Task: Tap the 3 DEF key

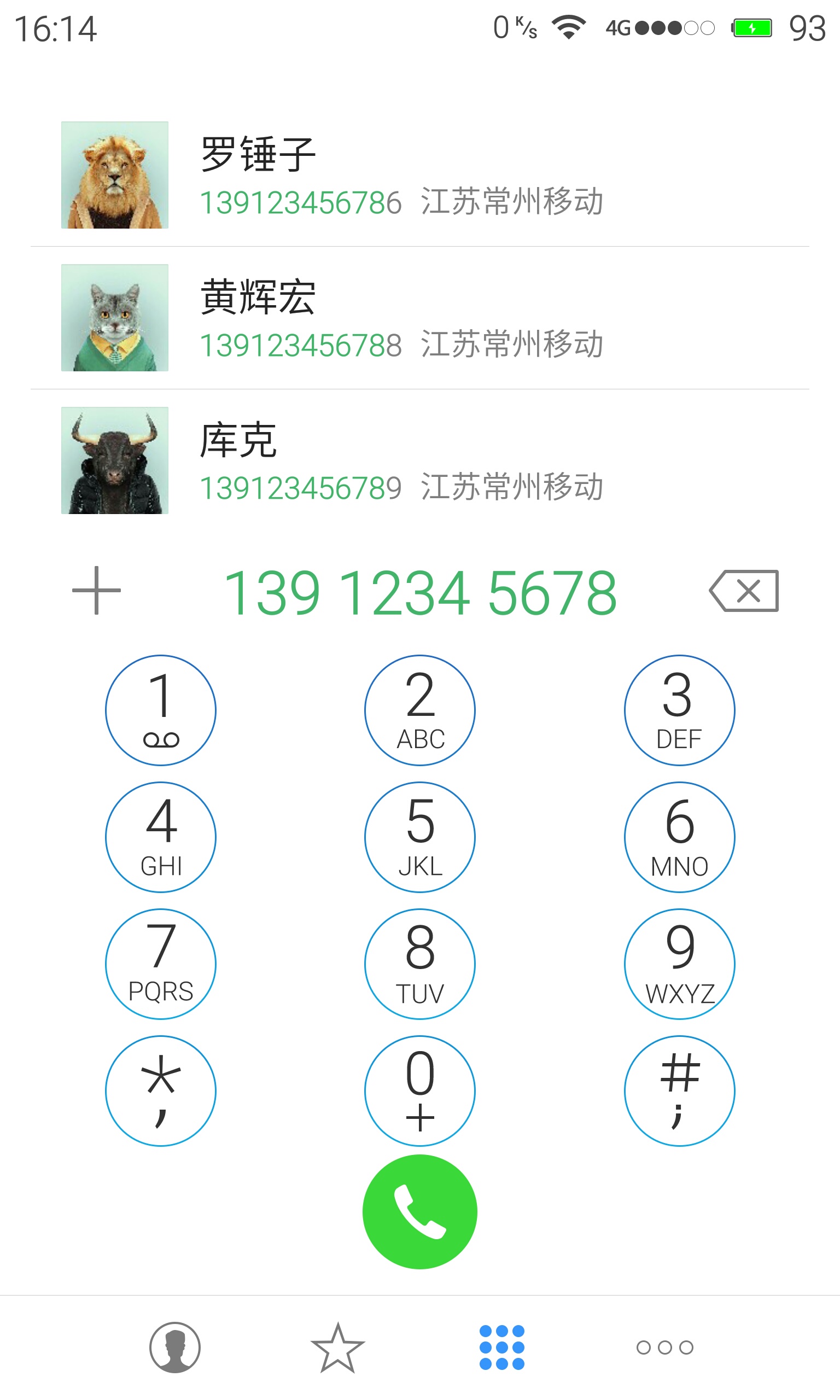Action: point(679,710)
